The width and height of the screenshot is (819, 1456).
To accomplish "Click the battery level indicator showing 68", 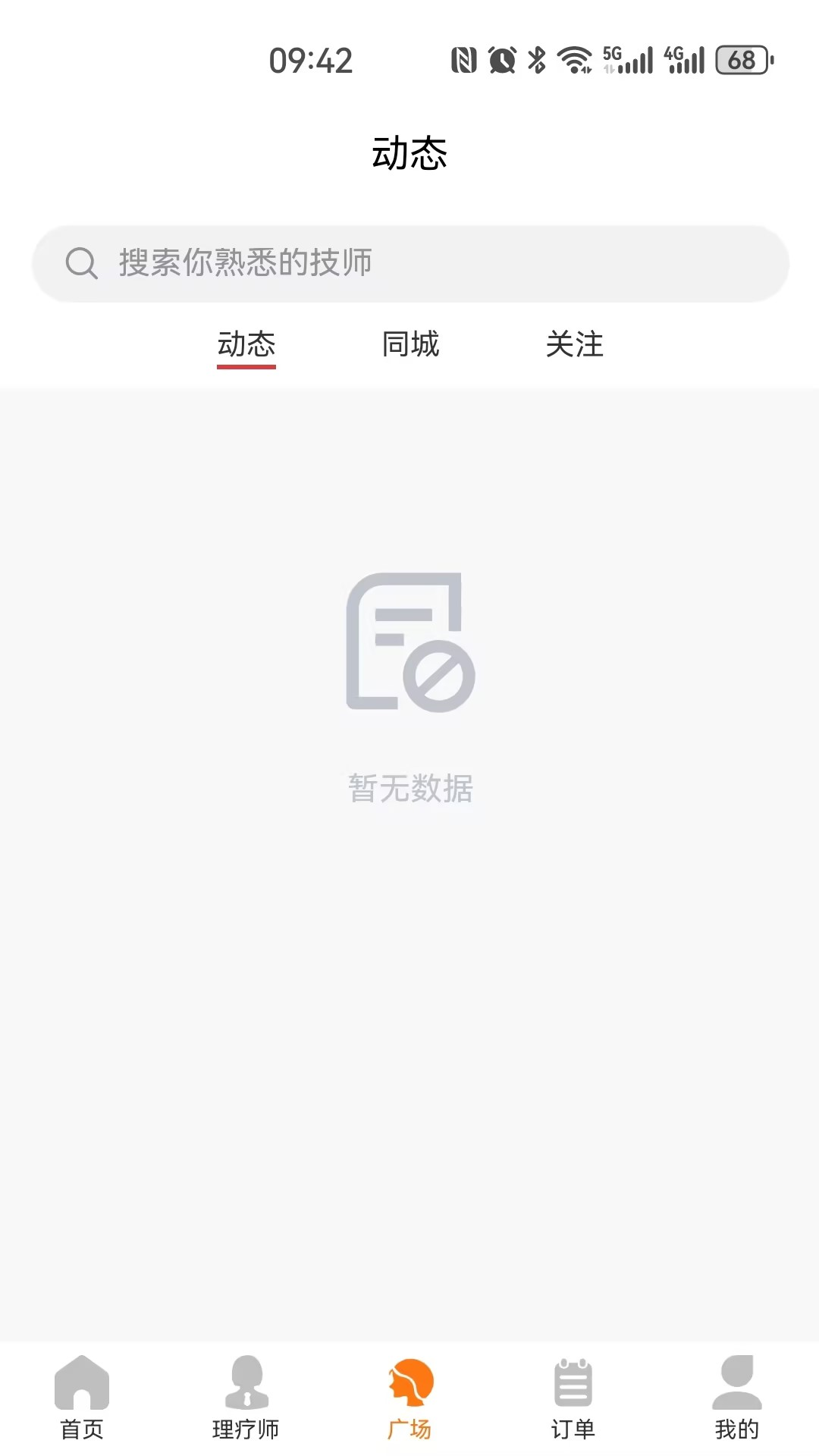I will click(742, 61).
